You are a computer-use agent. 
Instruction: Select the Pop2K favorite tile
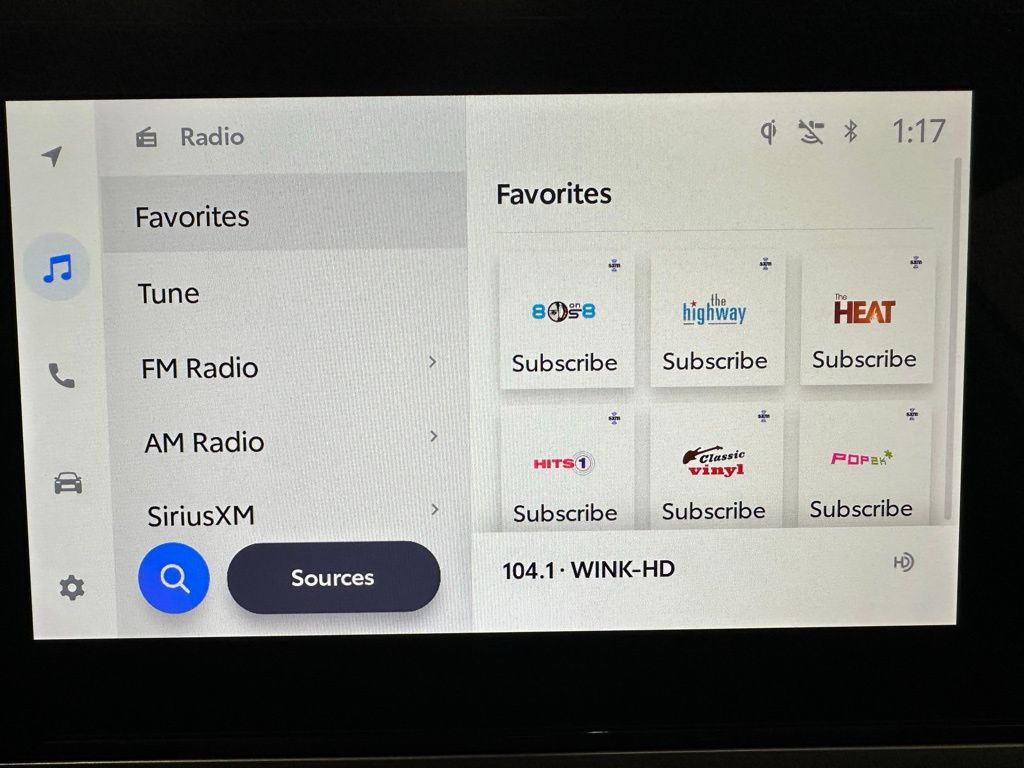pos(862,466)
